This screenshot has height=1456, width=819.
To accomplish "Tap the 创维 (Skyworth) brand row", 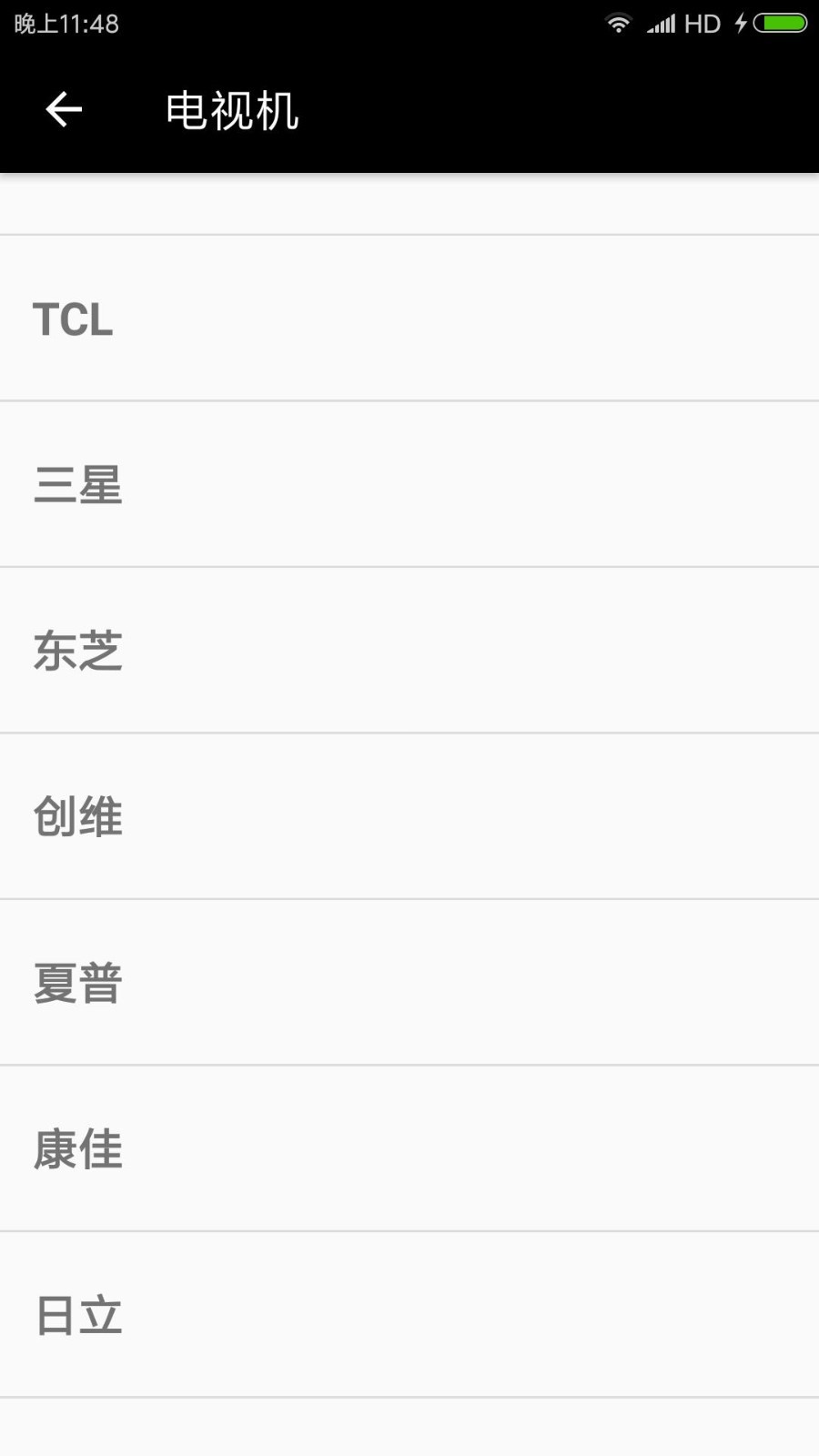I will (x=409, y=816).
